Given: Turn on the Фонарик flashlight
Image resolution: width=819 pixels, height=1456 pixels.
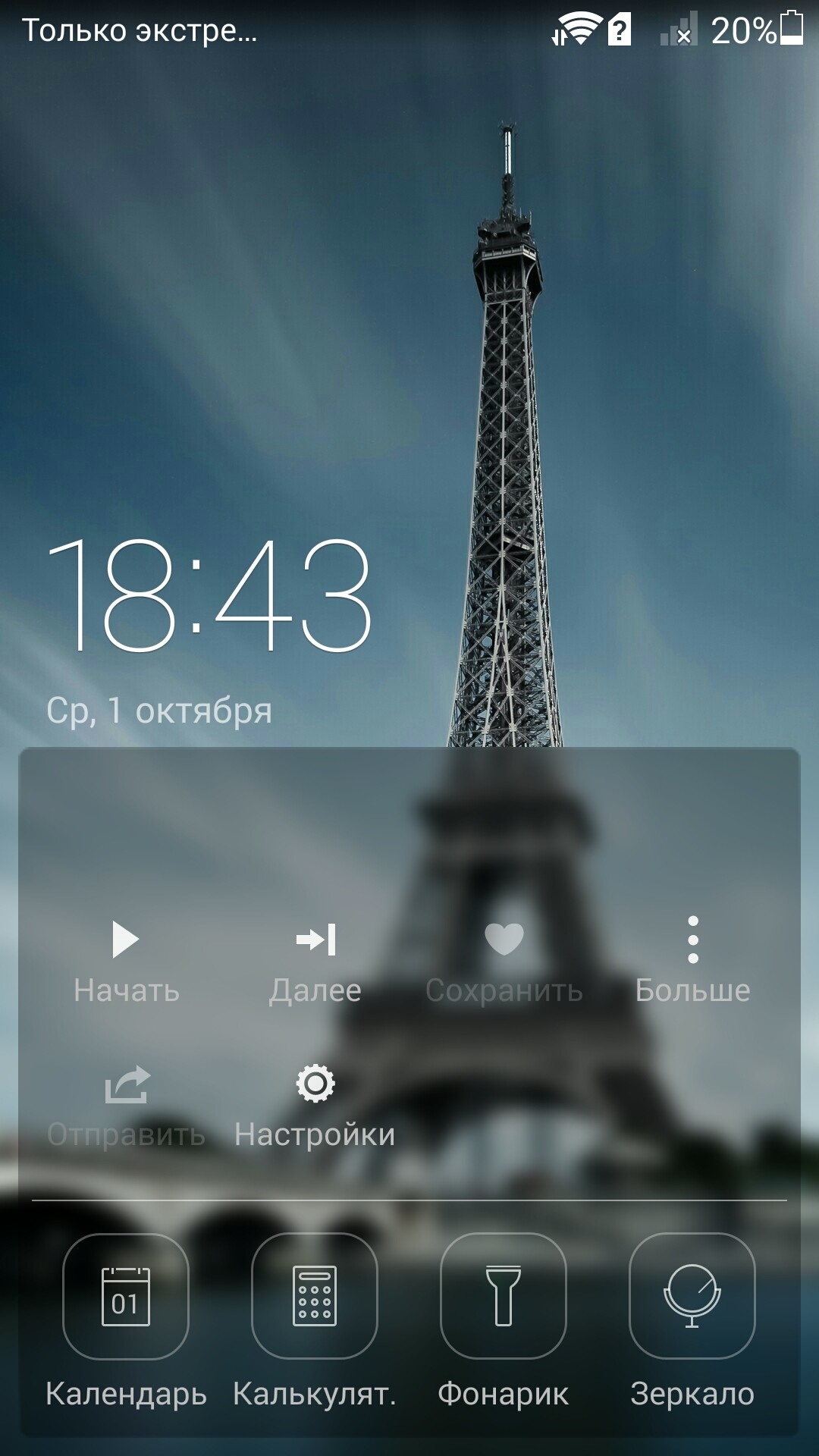Looking at the screenshot, I should (504, 1296).
